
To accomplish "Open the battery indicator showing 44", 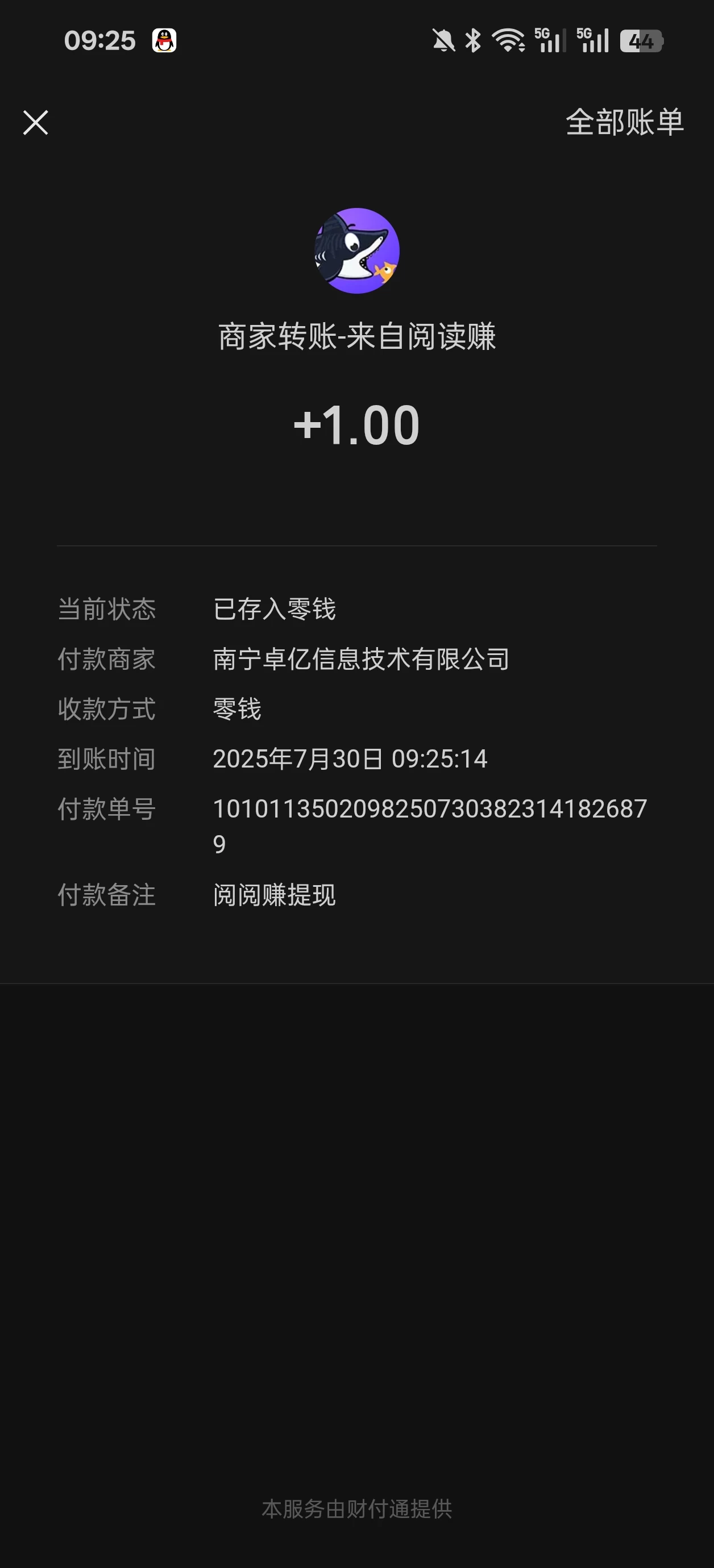I will pos(641,40).
